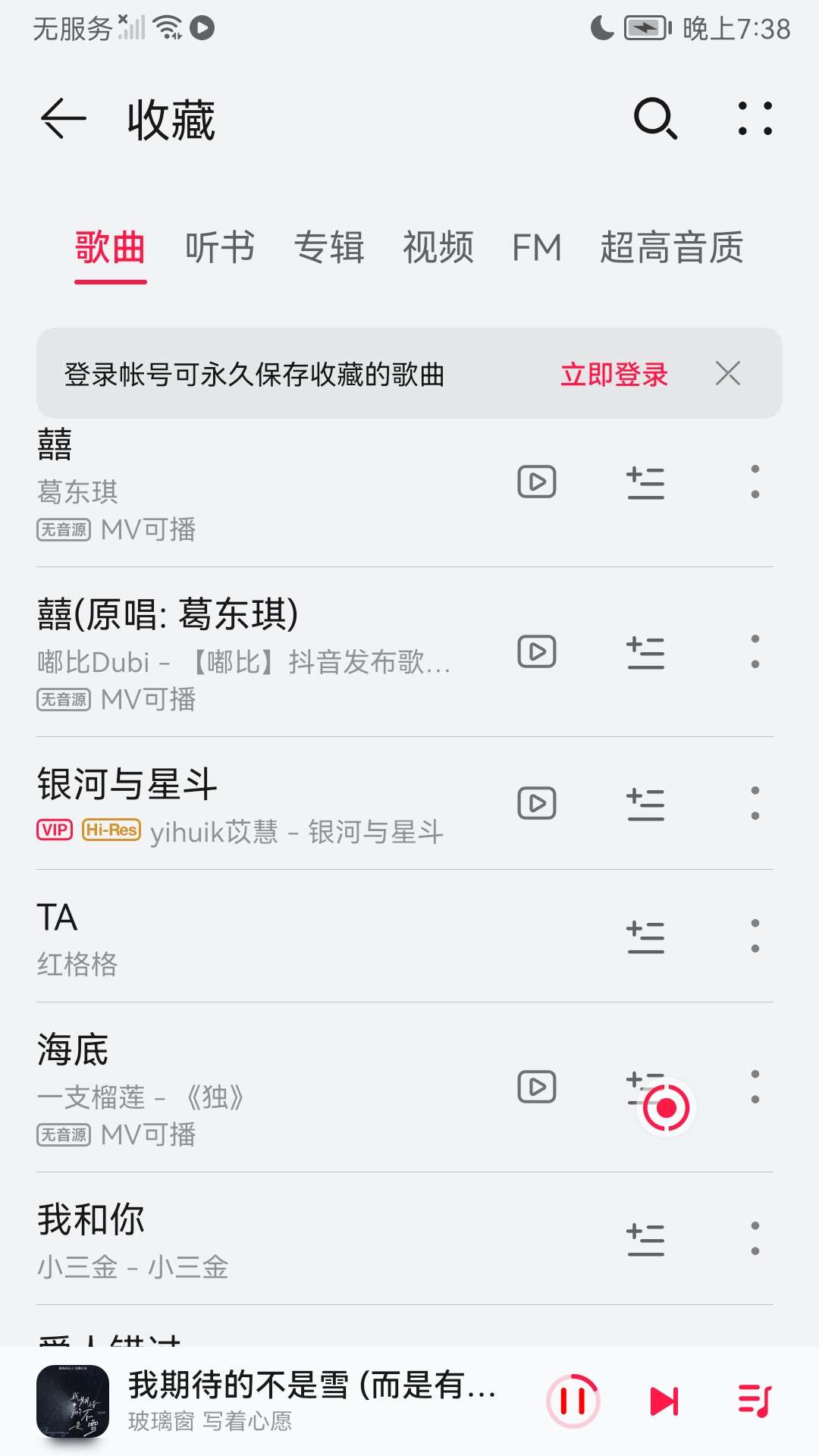Open more options for TA

(755, 936)
